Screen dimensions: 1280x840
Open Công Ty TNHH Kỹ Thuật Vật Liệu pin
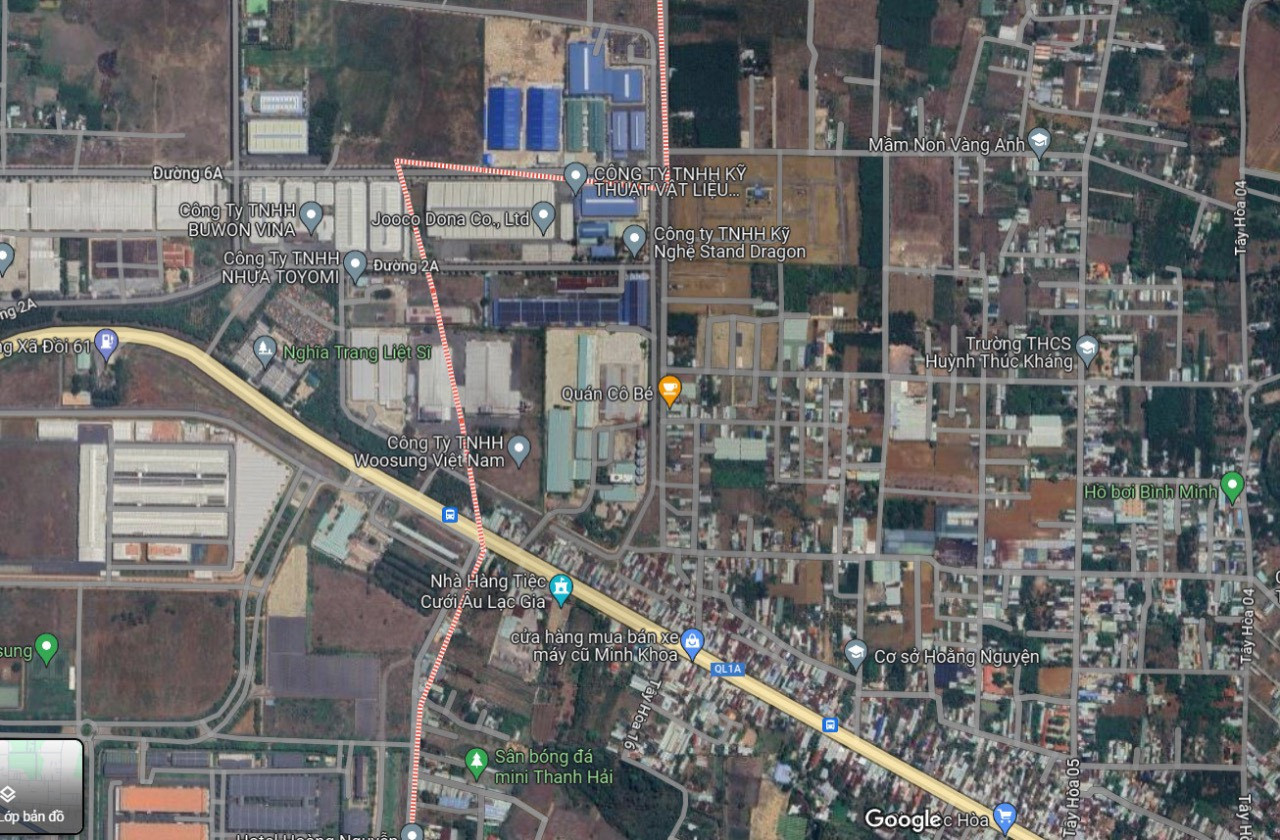coord(575,176)
